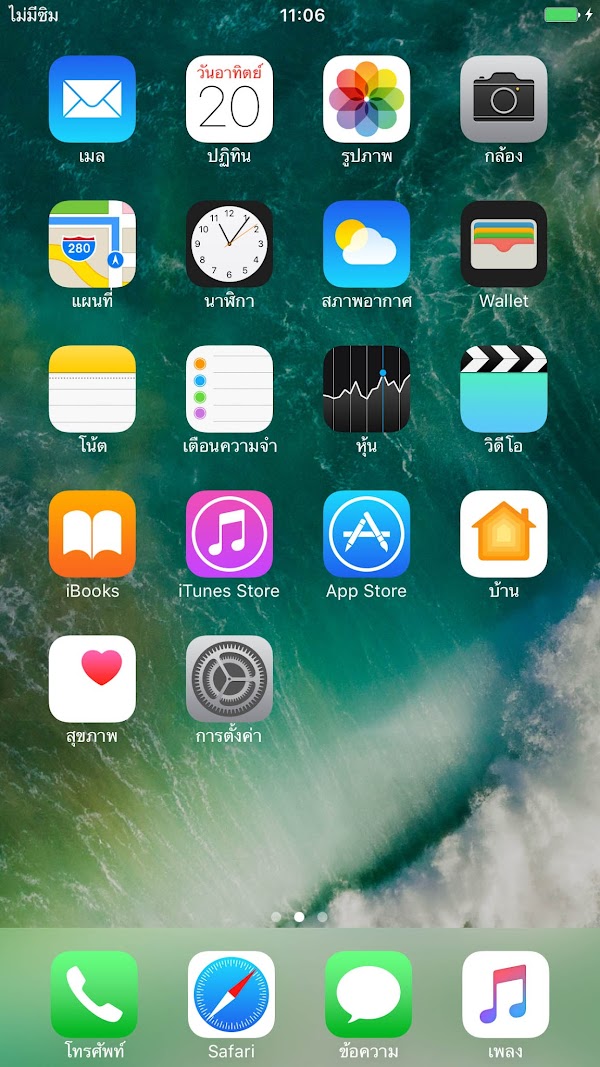
Task: Launch the Photos app (รูปภาพ)
Action: point(366,99)
